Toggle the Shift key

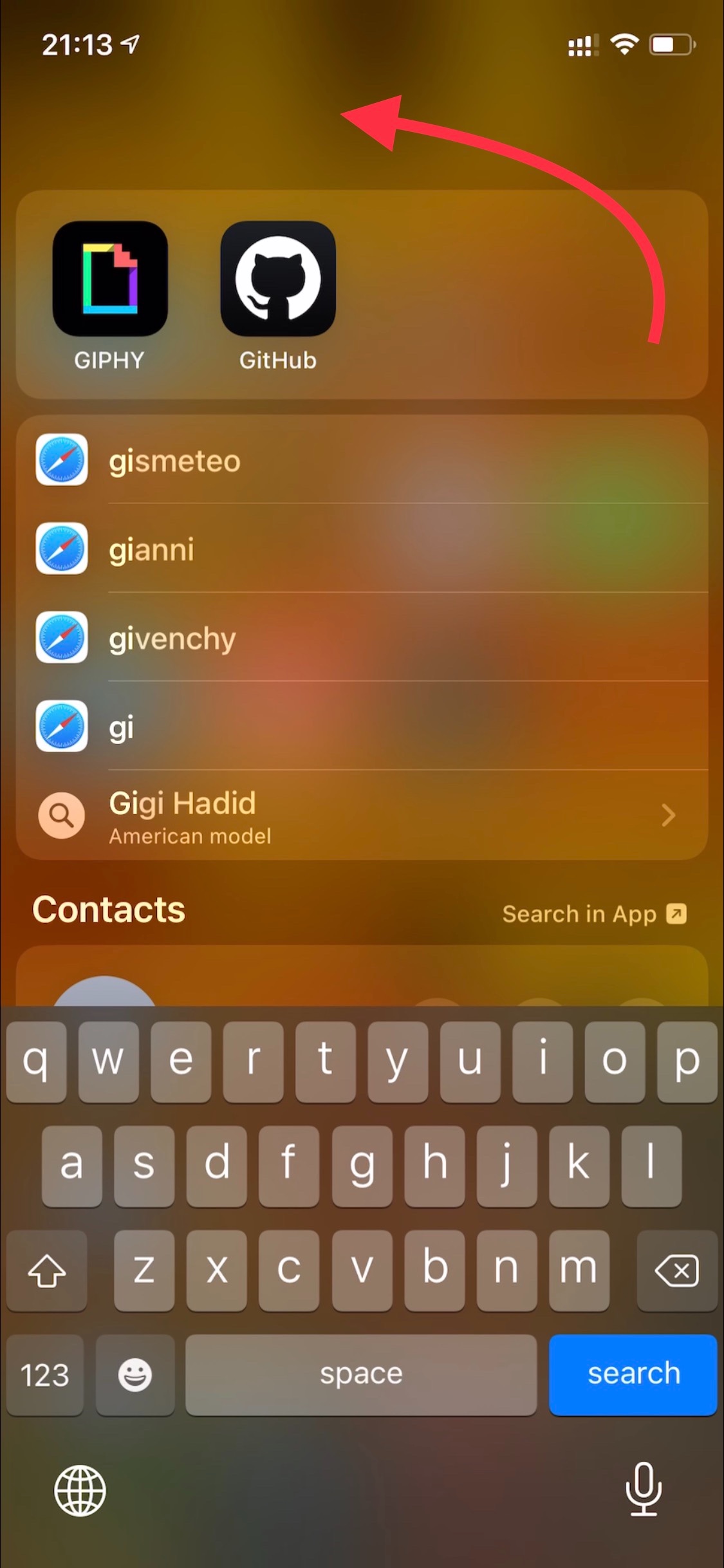pos(46,1269)
